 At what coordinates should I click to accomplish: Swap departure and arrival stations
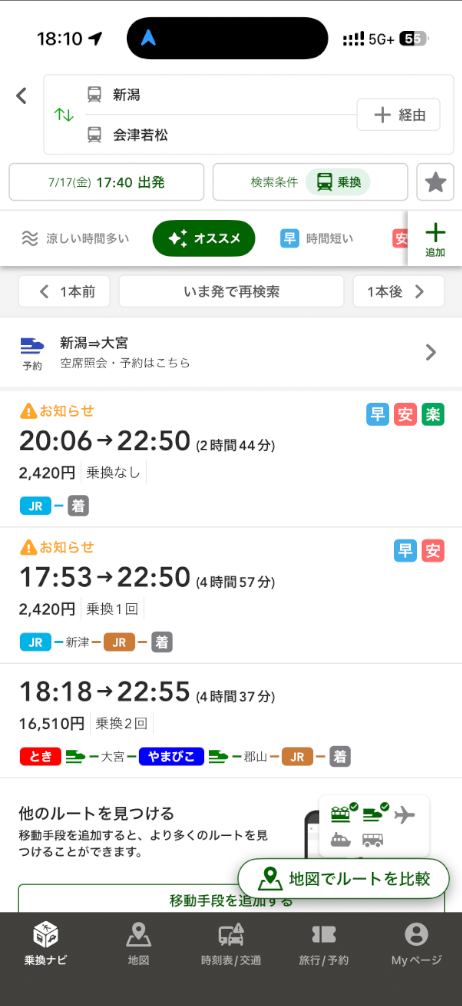point(64,115)
